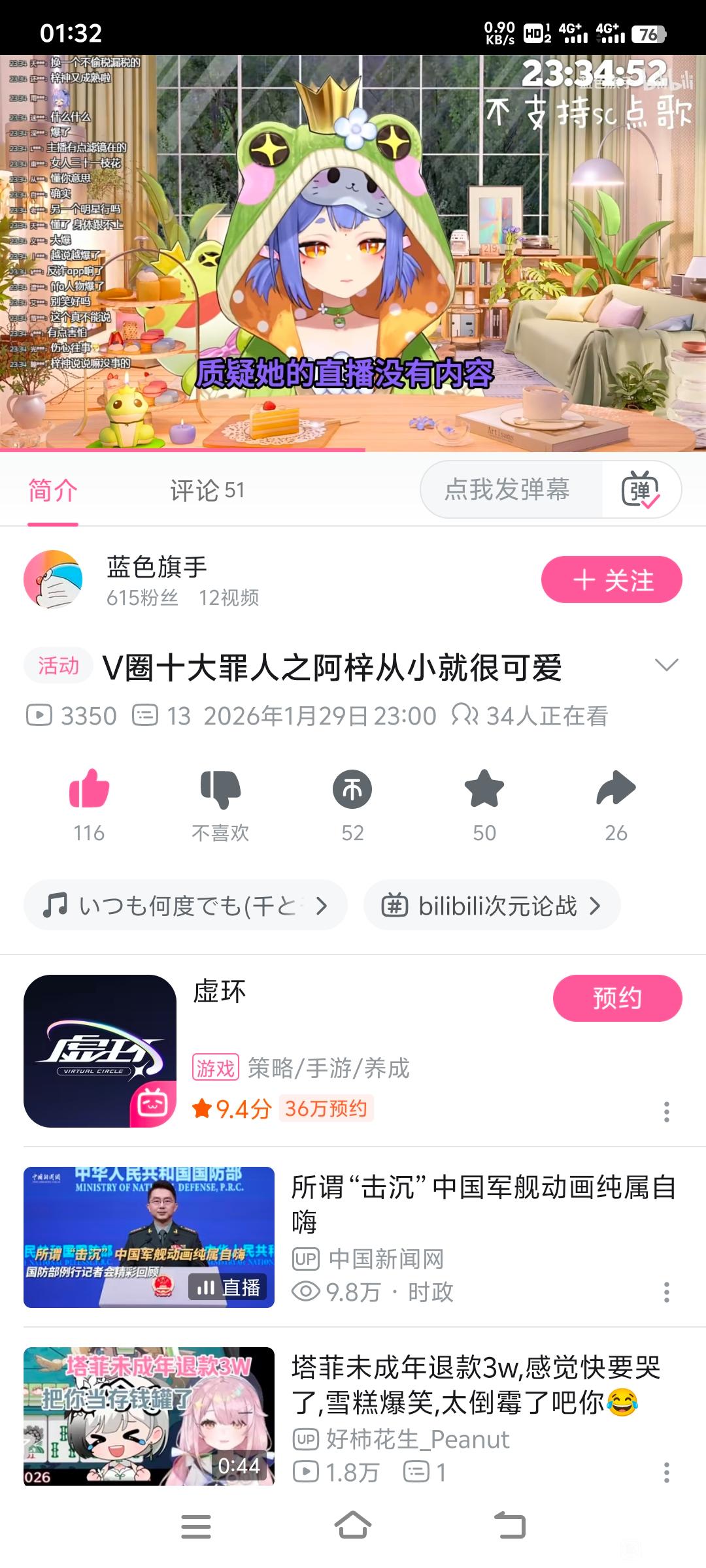Give coins to this video

point(352,789)
